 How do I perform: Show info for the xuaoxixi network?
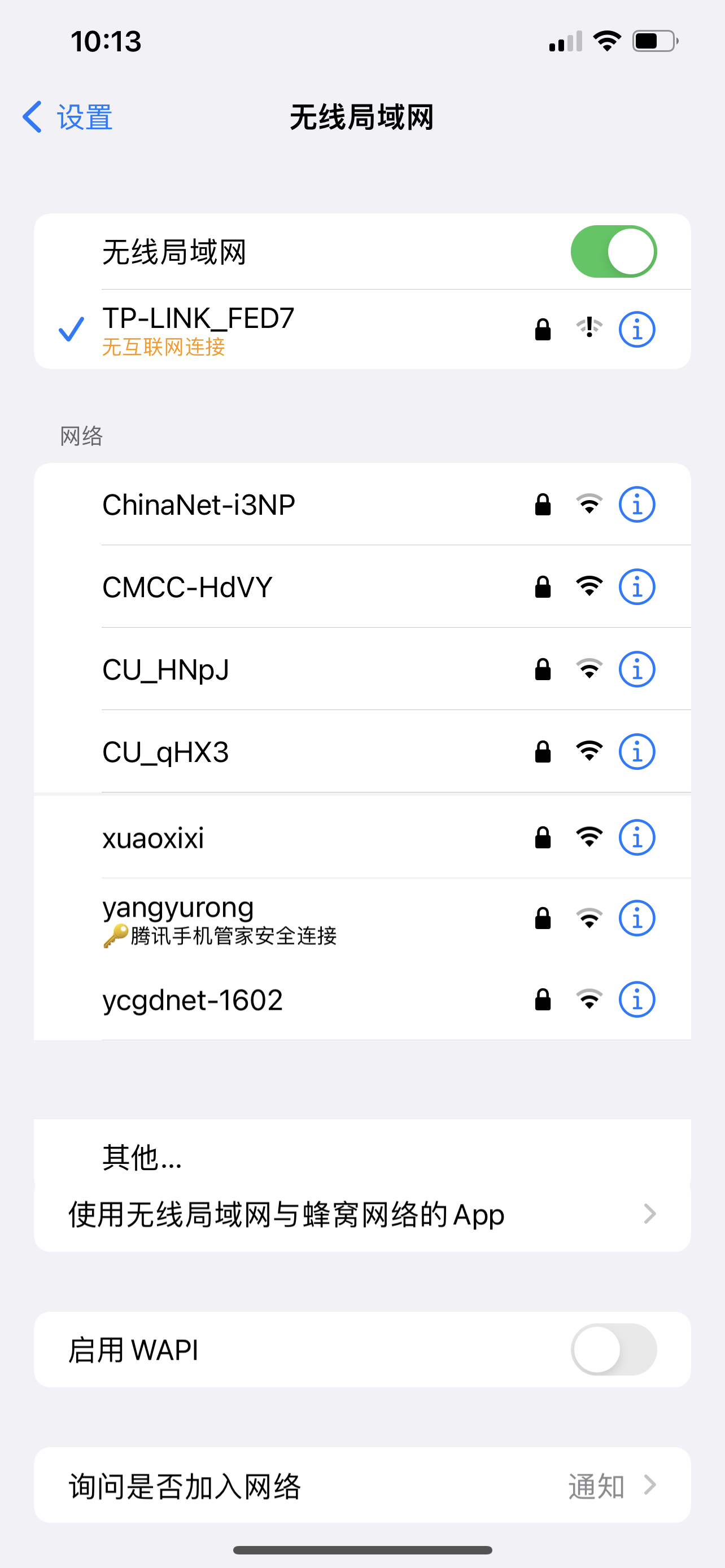pyautogui.click(x=636, y=838)
